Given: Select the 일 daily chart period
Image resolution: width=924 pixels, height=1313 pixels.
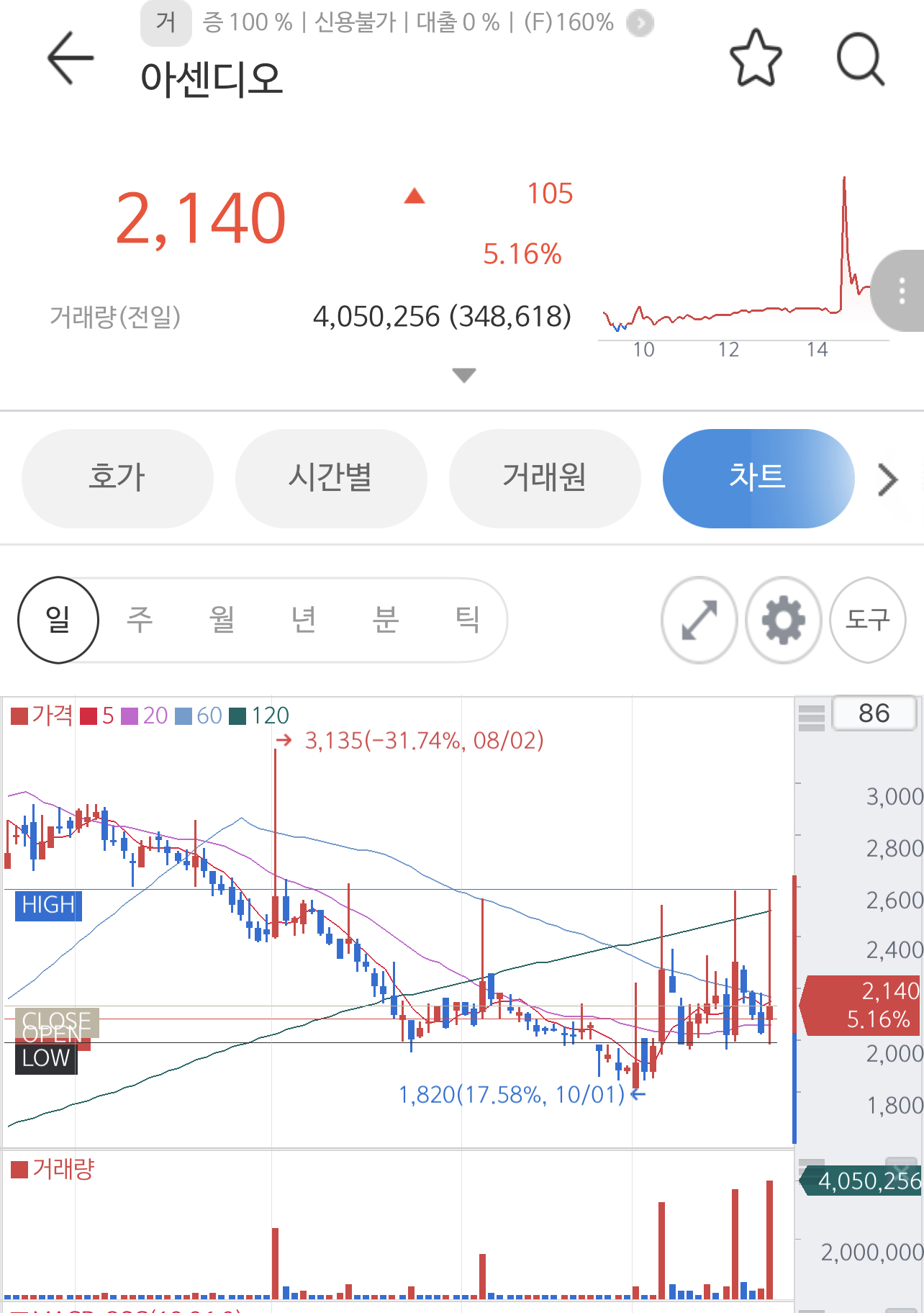Looking at the screenshot, I should click(x=58, y=620).
